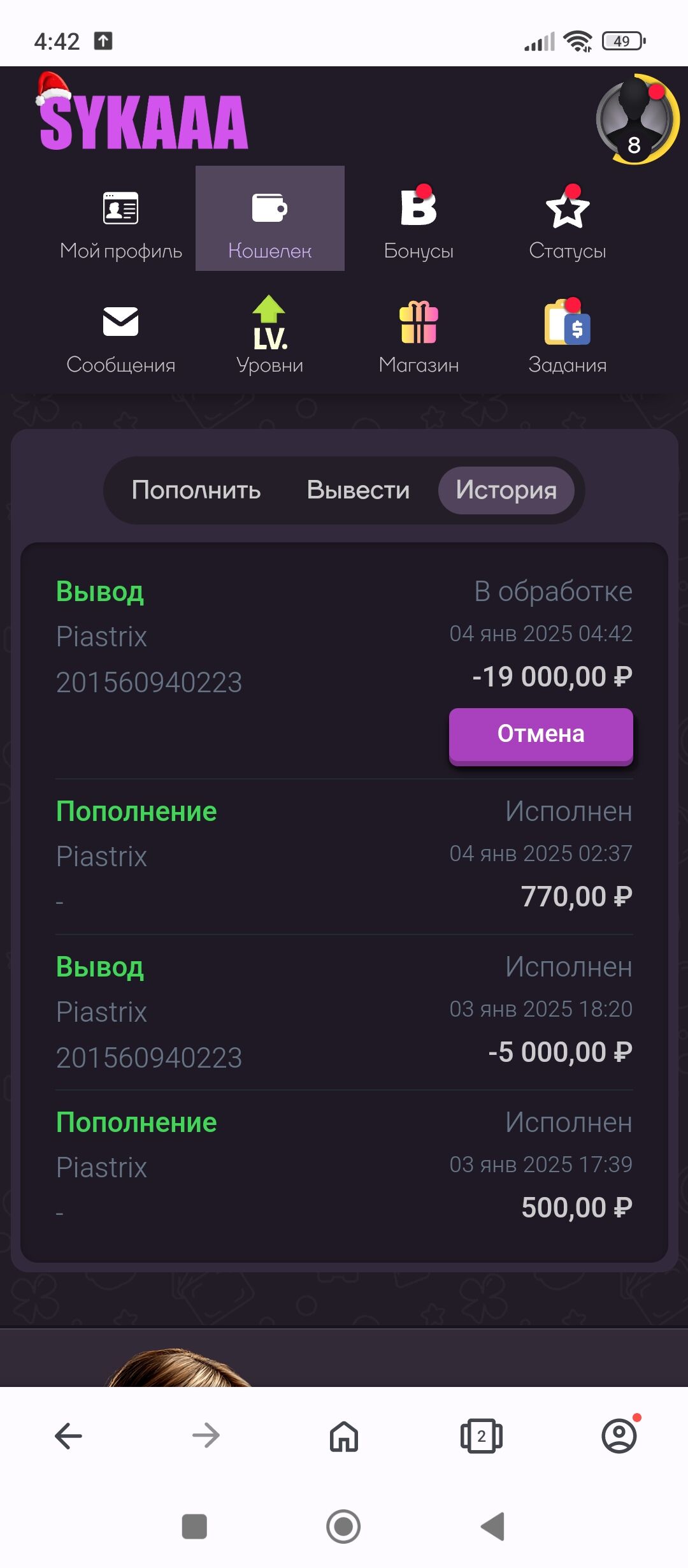Viewport: 688px width, 1568px height.
Task: Go to the browser home page
Action: click(x=344, y=1436)
